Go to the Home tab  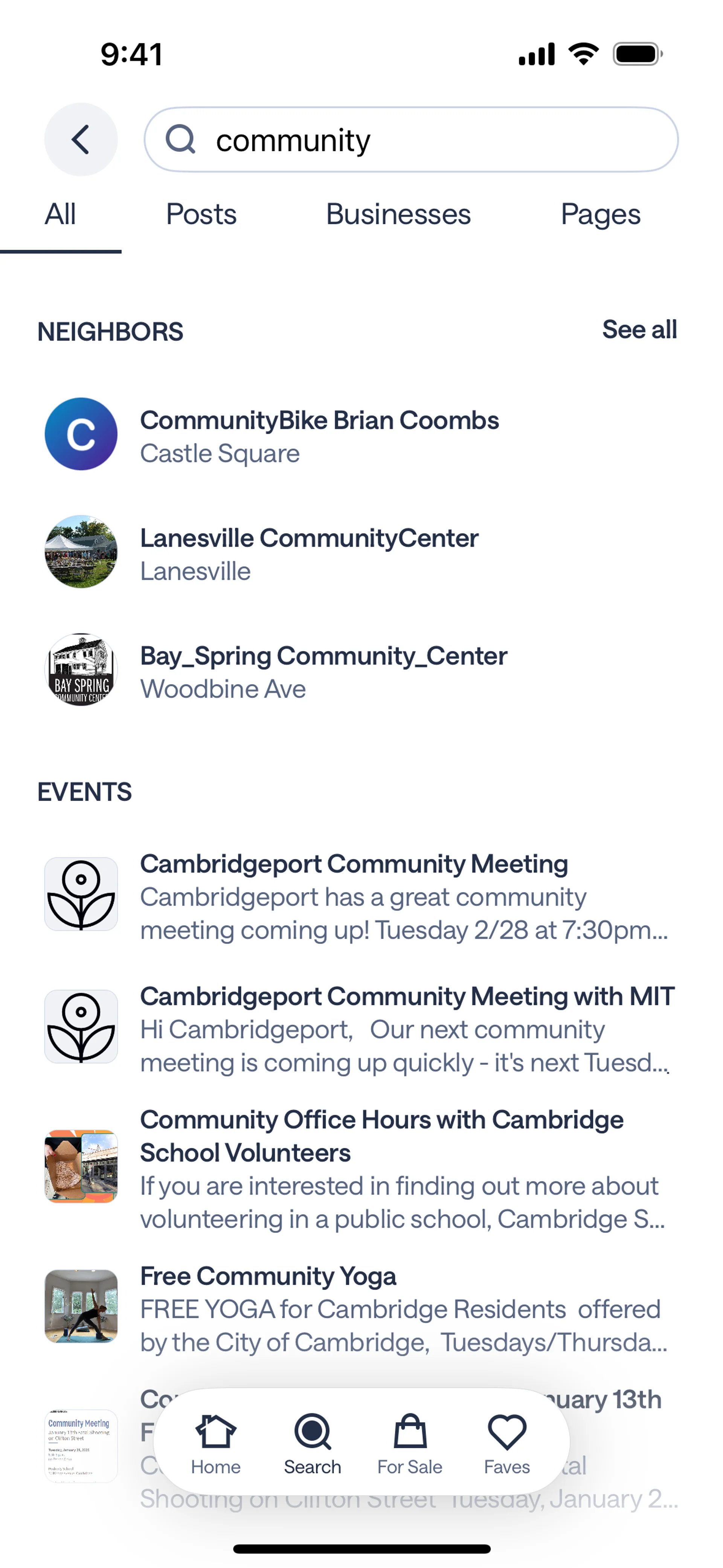pyautogui.click(x=215, y=1443)
